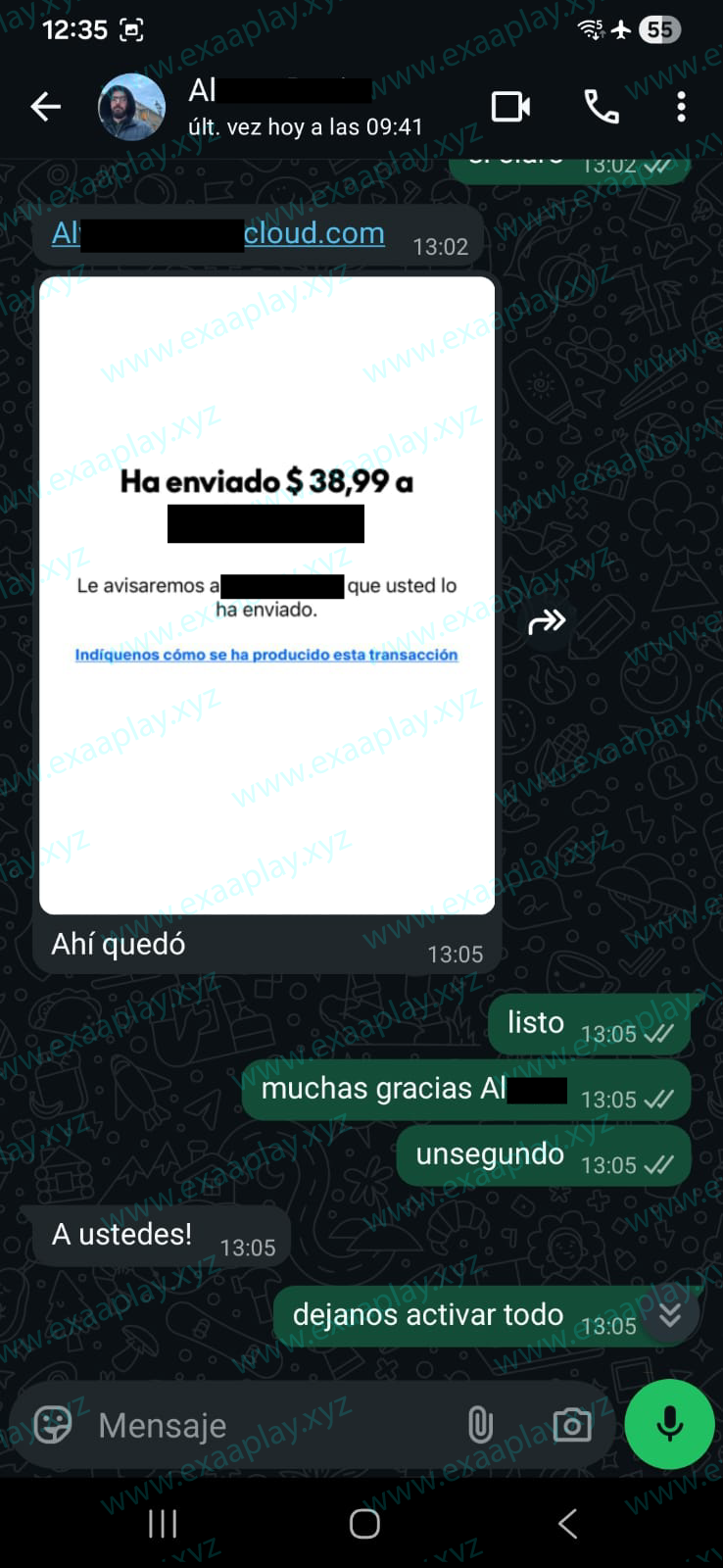
Task: Tap the system home button
Action: [x=364, y=1523]
